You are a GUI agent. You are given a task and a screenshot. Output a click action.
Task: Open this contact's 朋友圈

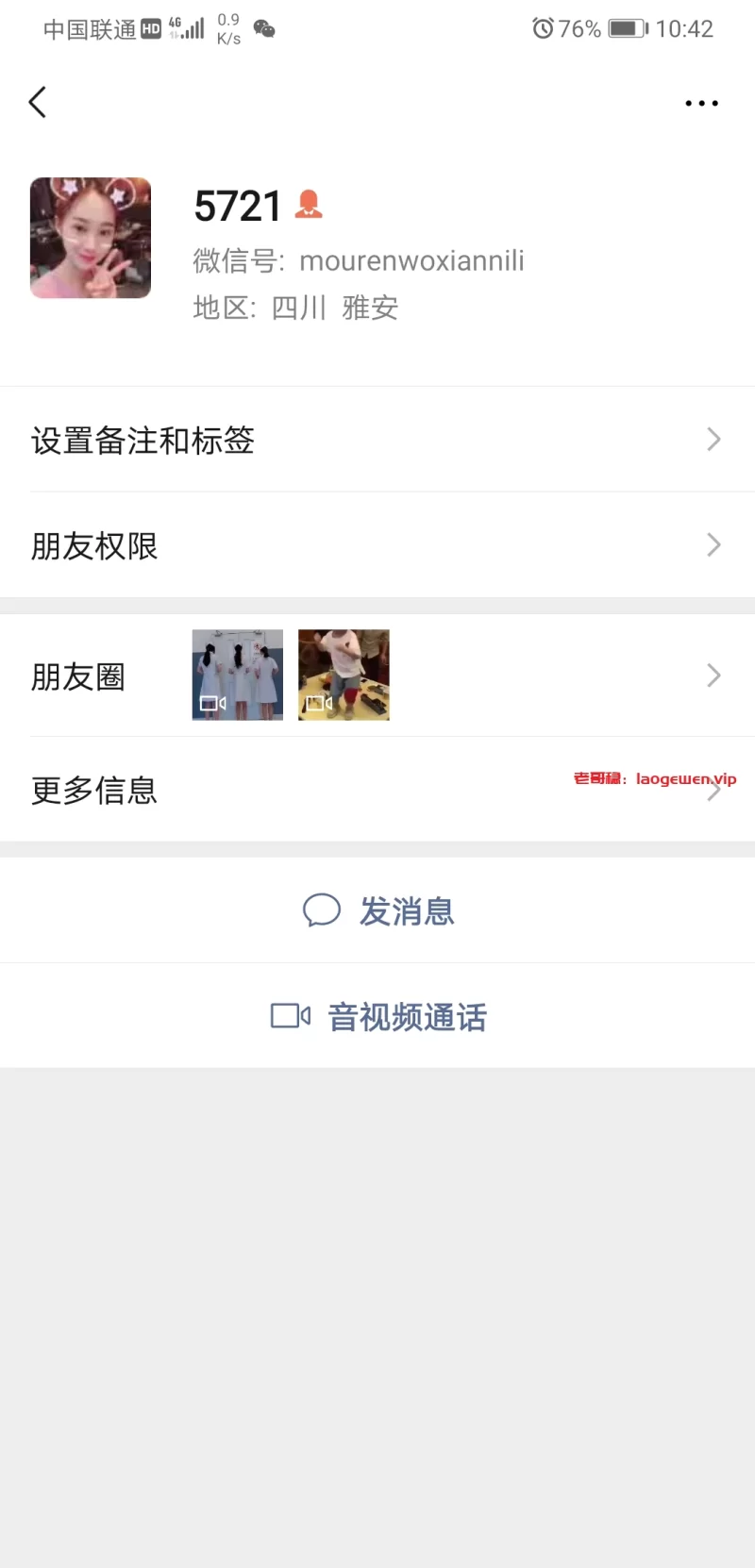tap(377, 676)
